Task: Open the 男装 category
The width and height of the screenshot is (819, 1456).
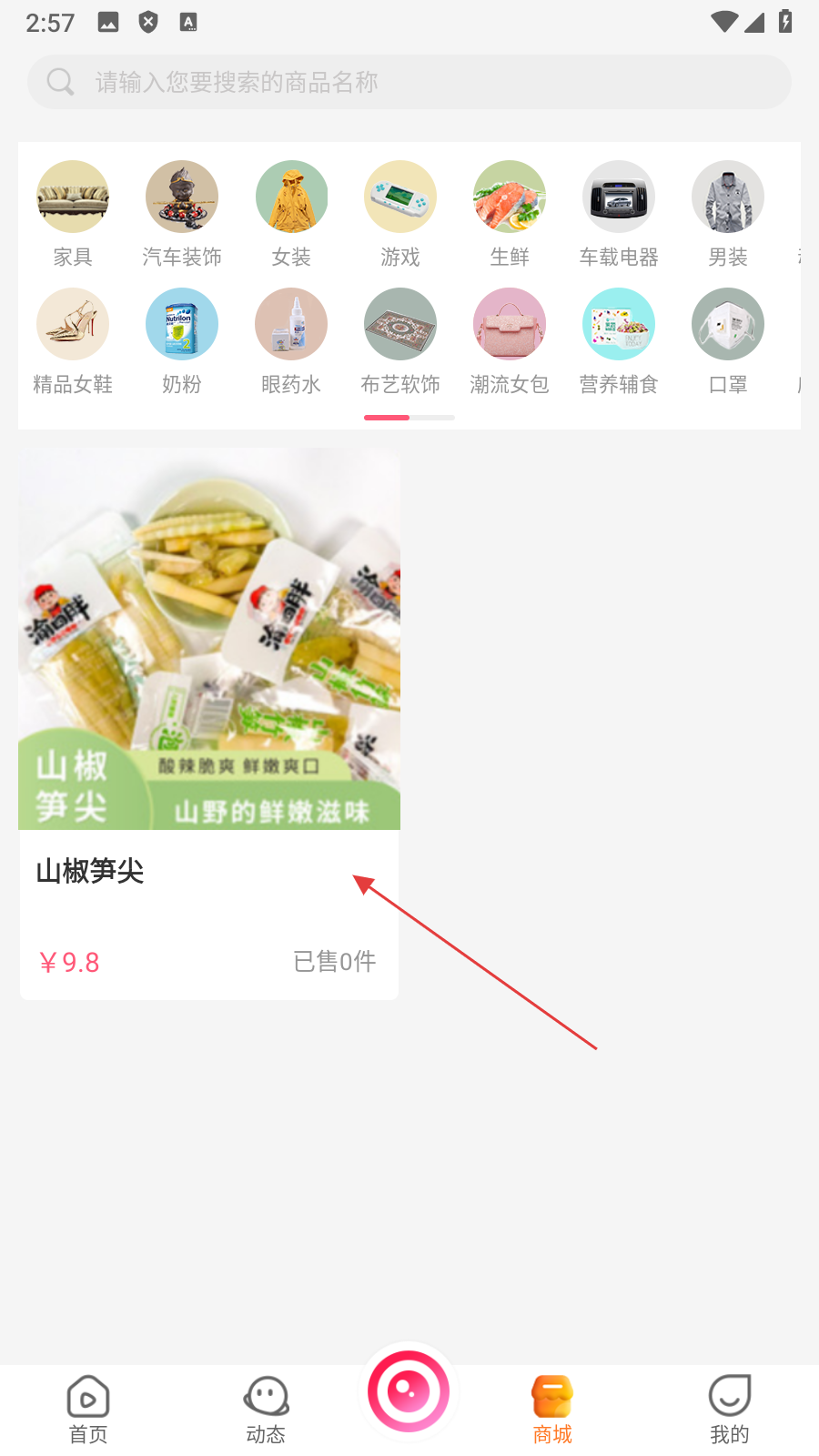Action: (x=728, y=214)
